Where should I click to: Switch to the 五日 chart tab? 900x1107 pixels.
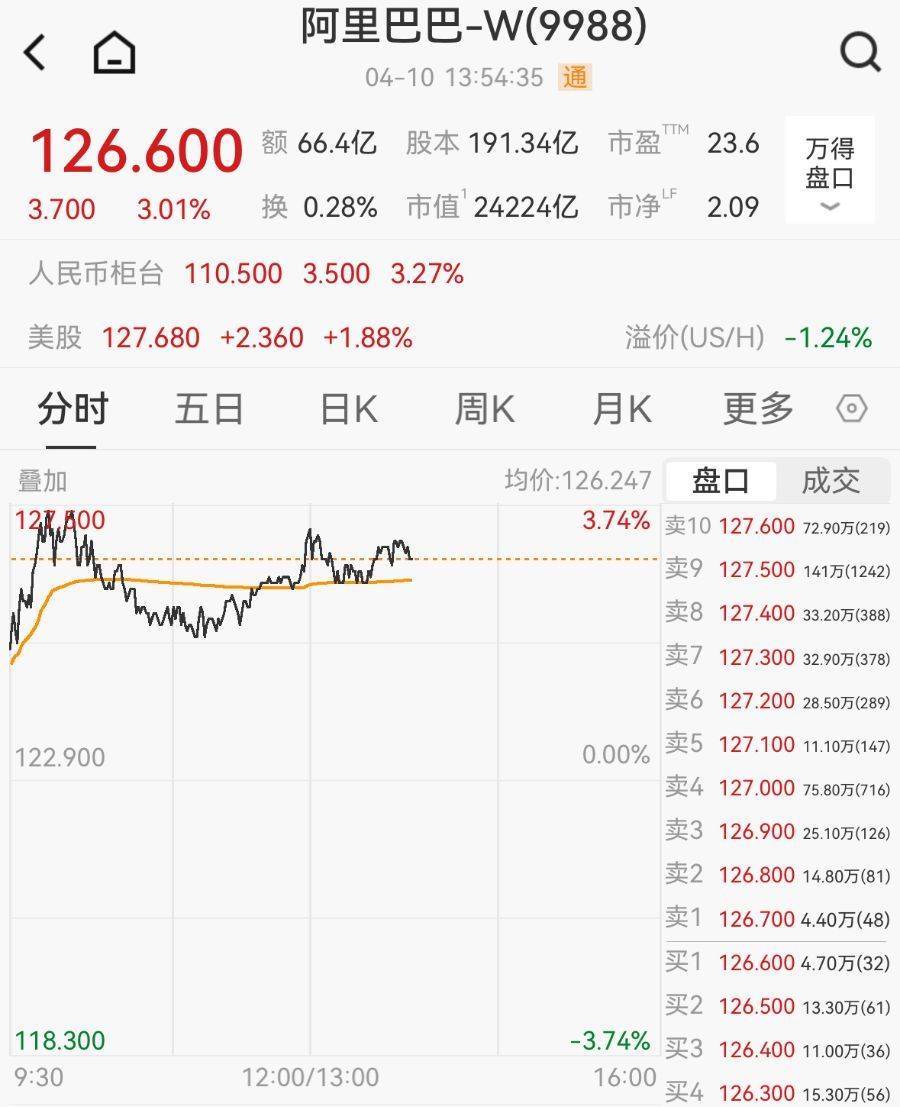(209, 409)
